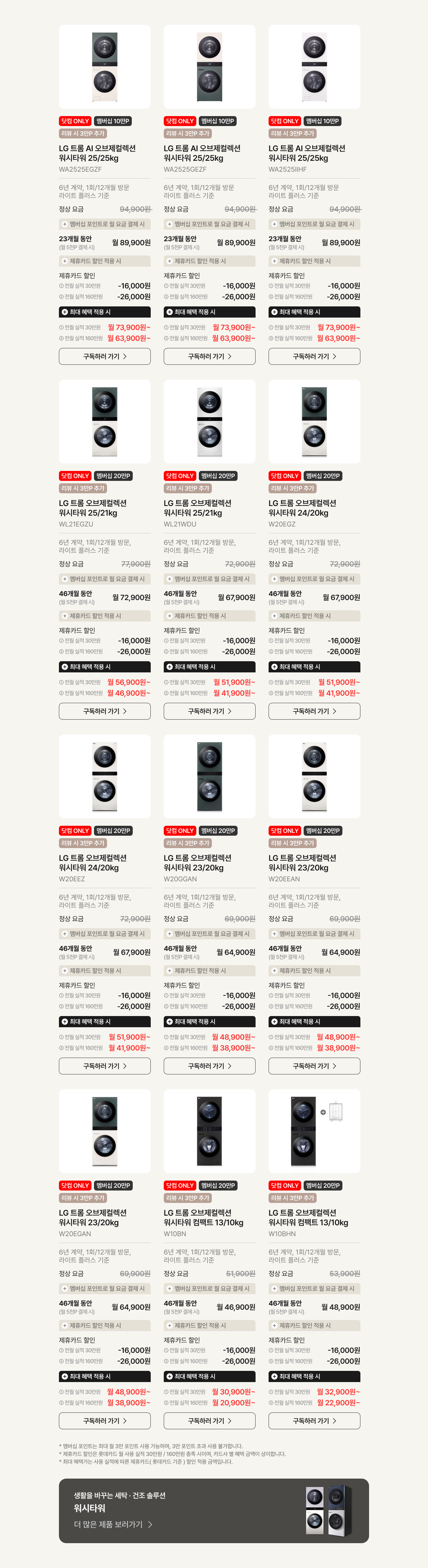This screenshot has width=428, height=1568.
Task: Tap 구독하러 가기 for model WA2525EGZF
Action: click(105, 356)
